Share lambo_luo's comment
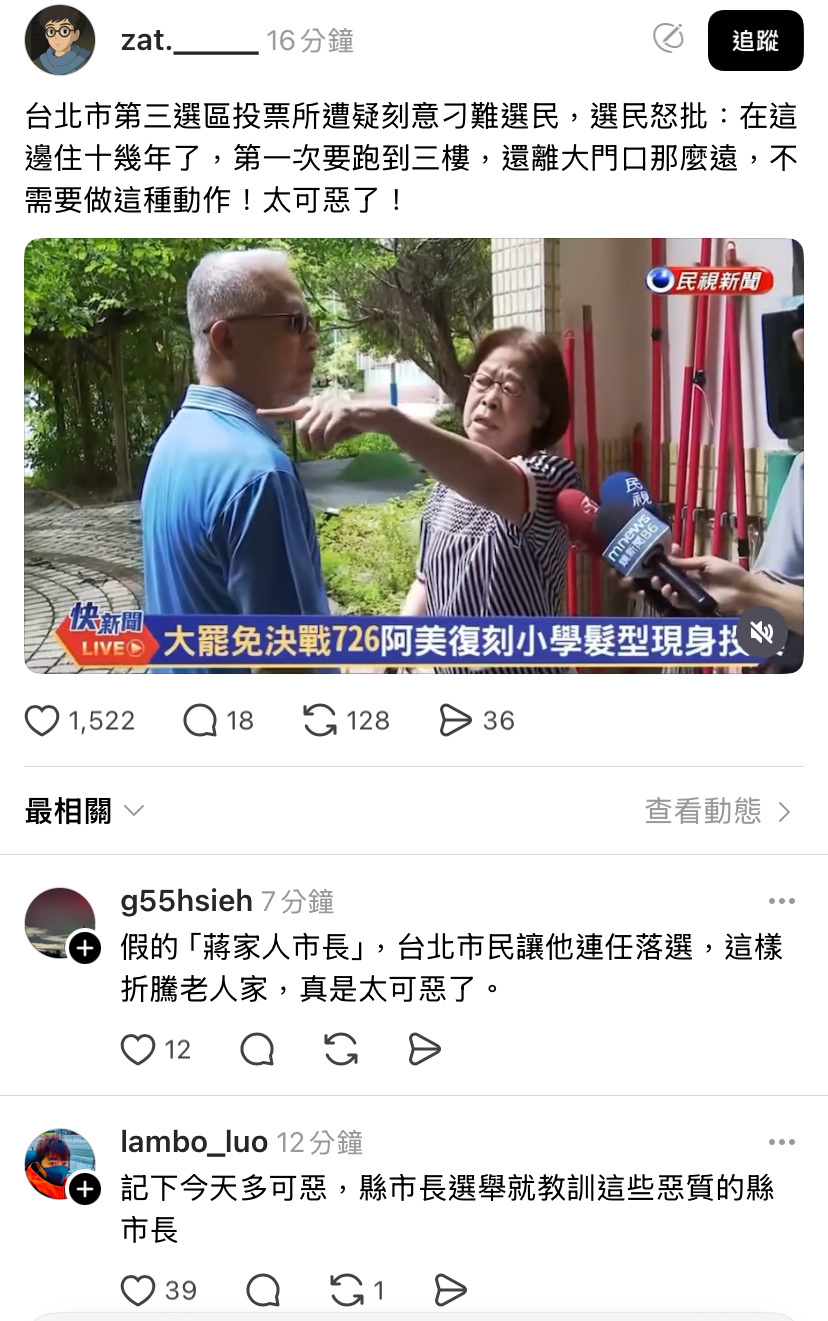The image size is (828, 1321). tap(451, 1290)
